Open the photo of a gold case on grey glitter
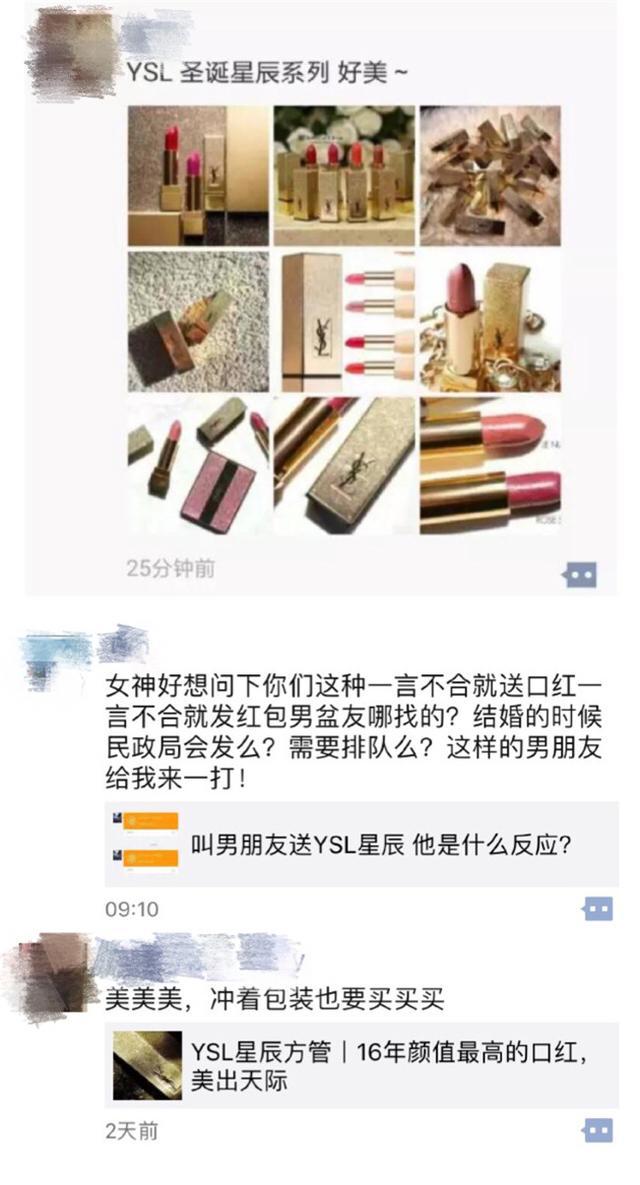 [199, 320]
